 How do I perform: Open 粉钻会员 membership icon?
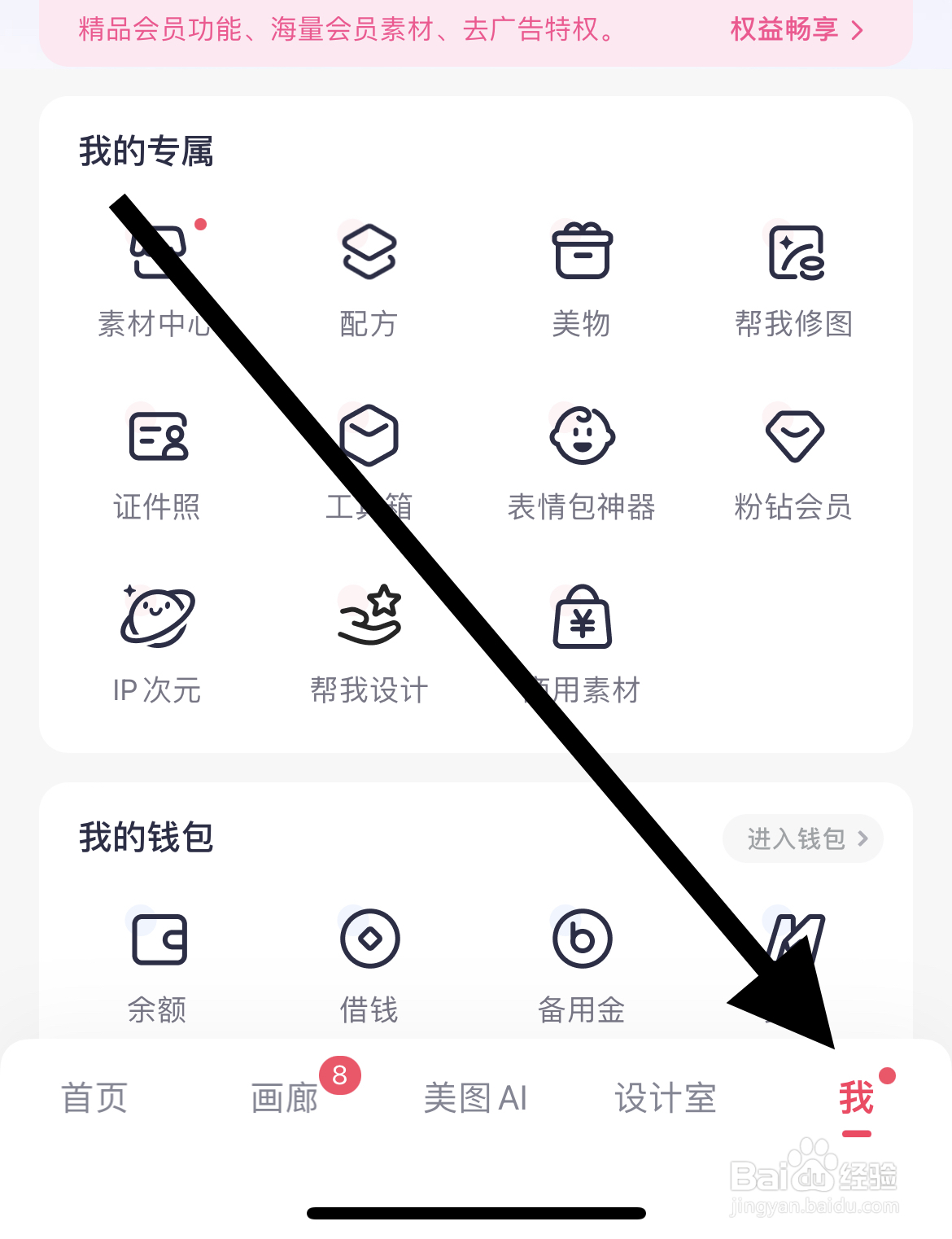[795, 460]
